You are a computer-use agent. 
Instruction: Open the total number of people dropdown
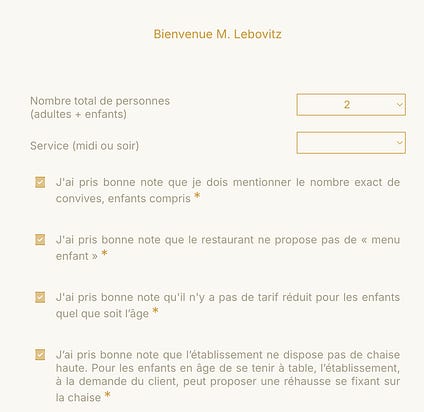tap(351, 105)
